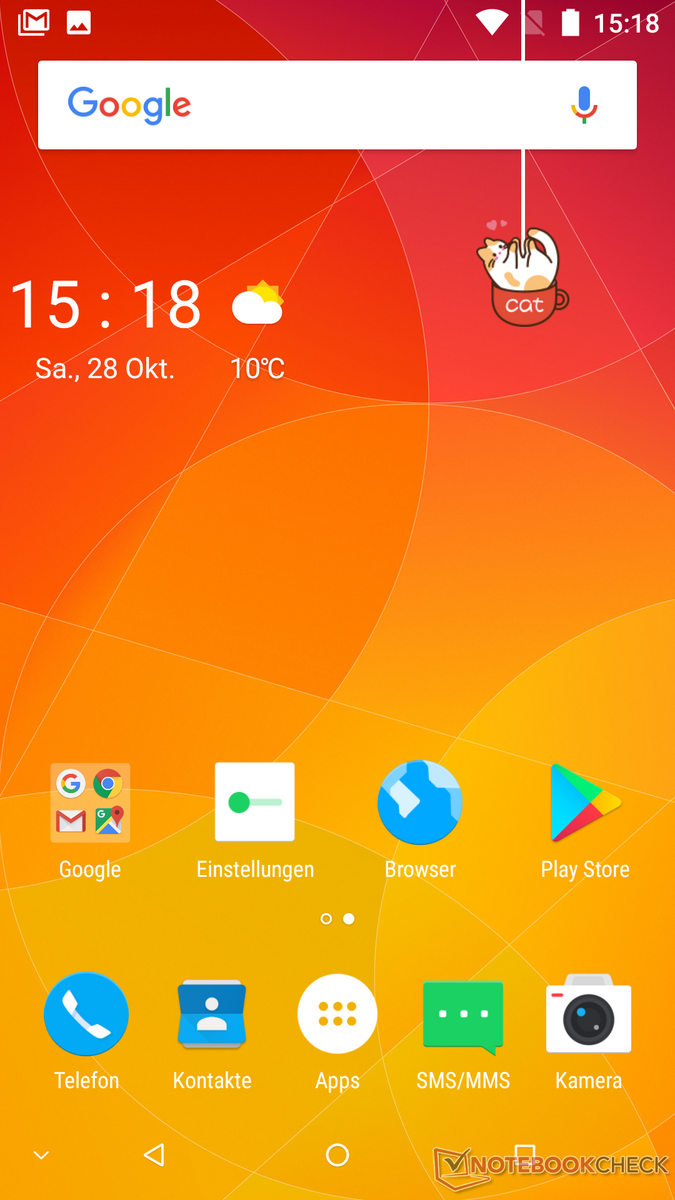Viewport: 675px width, 1200px height.
Task: Launch the SMS/MMS messaging app
Action: coord(462,1015)
